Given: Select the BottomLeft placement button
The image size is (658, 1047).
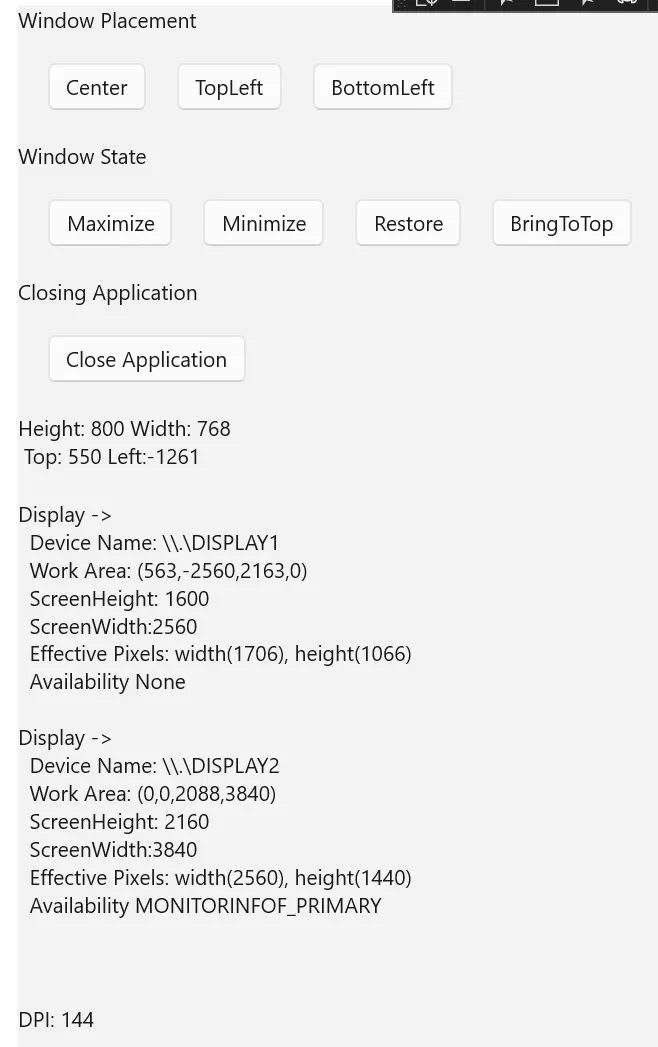Looking at the screenshot, I should [382, 87].
